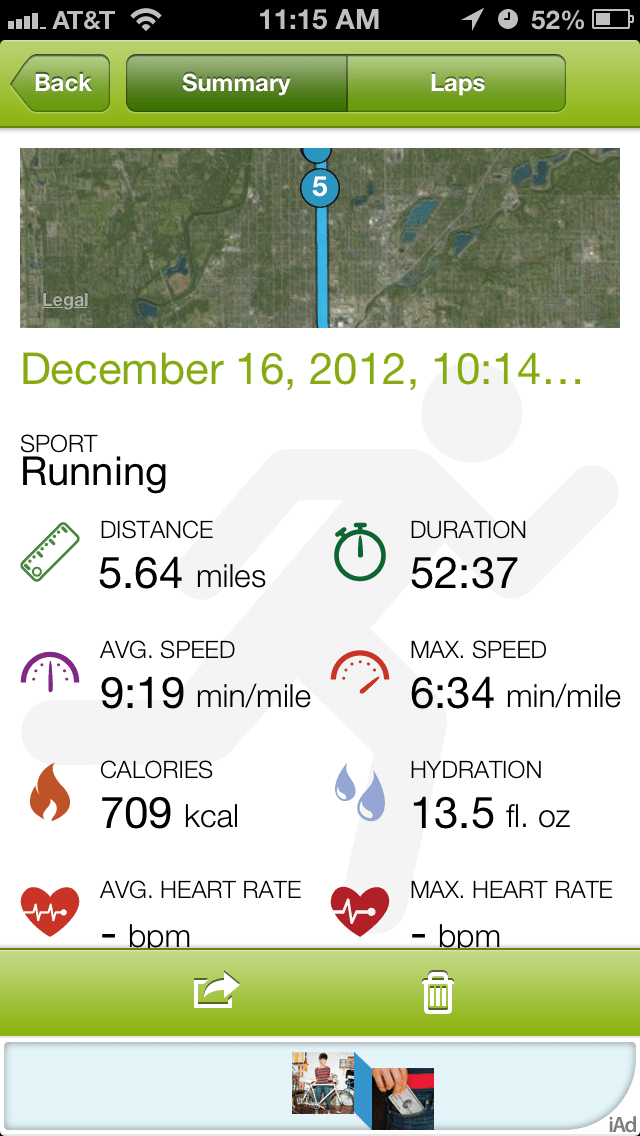This screenshot has height=1136, width=640.
Task: Go back using the Back button
Action: pos(60,83)
